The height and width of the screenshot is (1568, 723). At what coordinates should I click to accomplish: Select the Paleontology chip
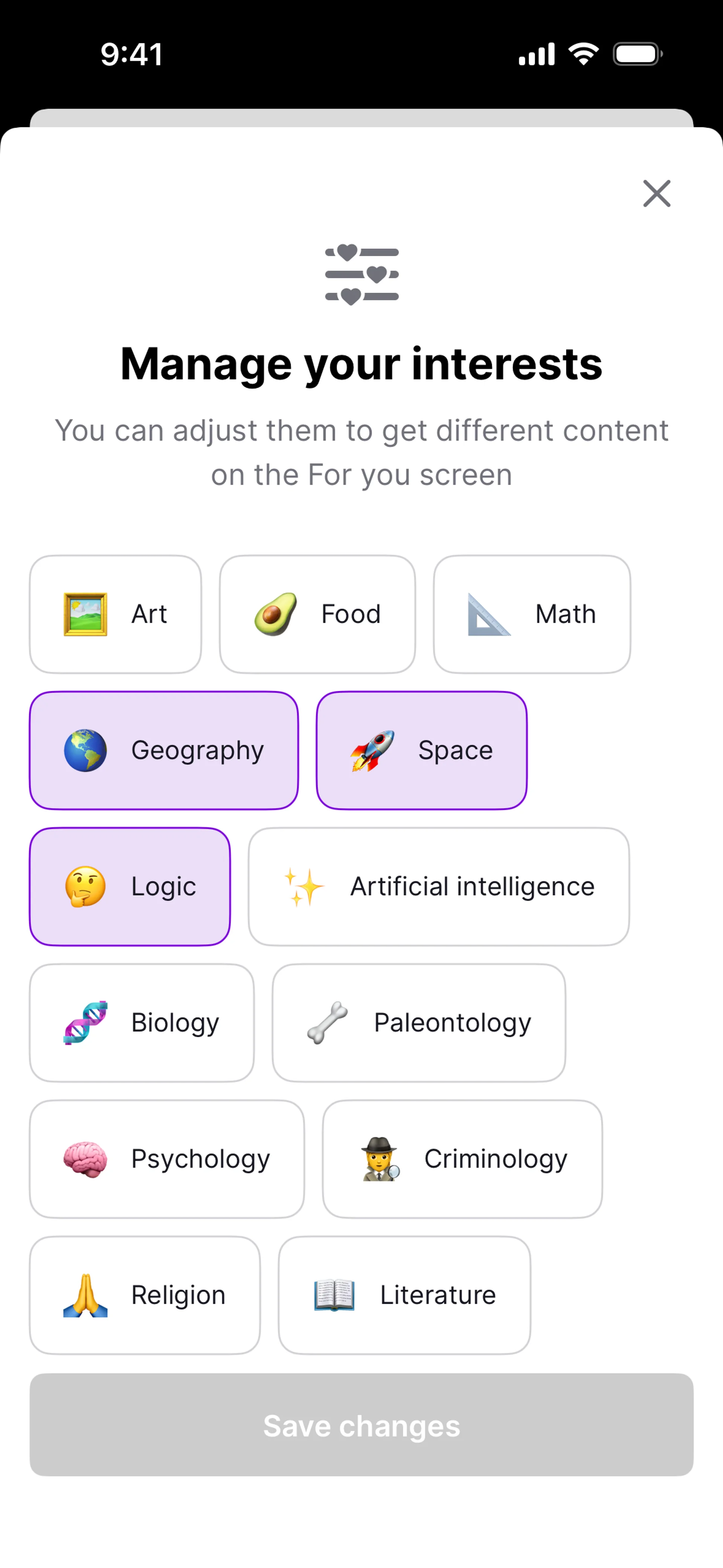419,1022
